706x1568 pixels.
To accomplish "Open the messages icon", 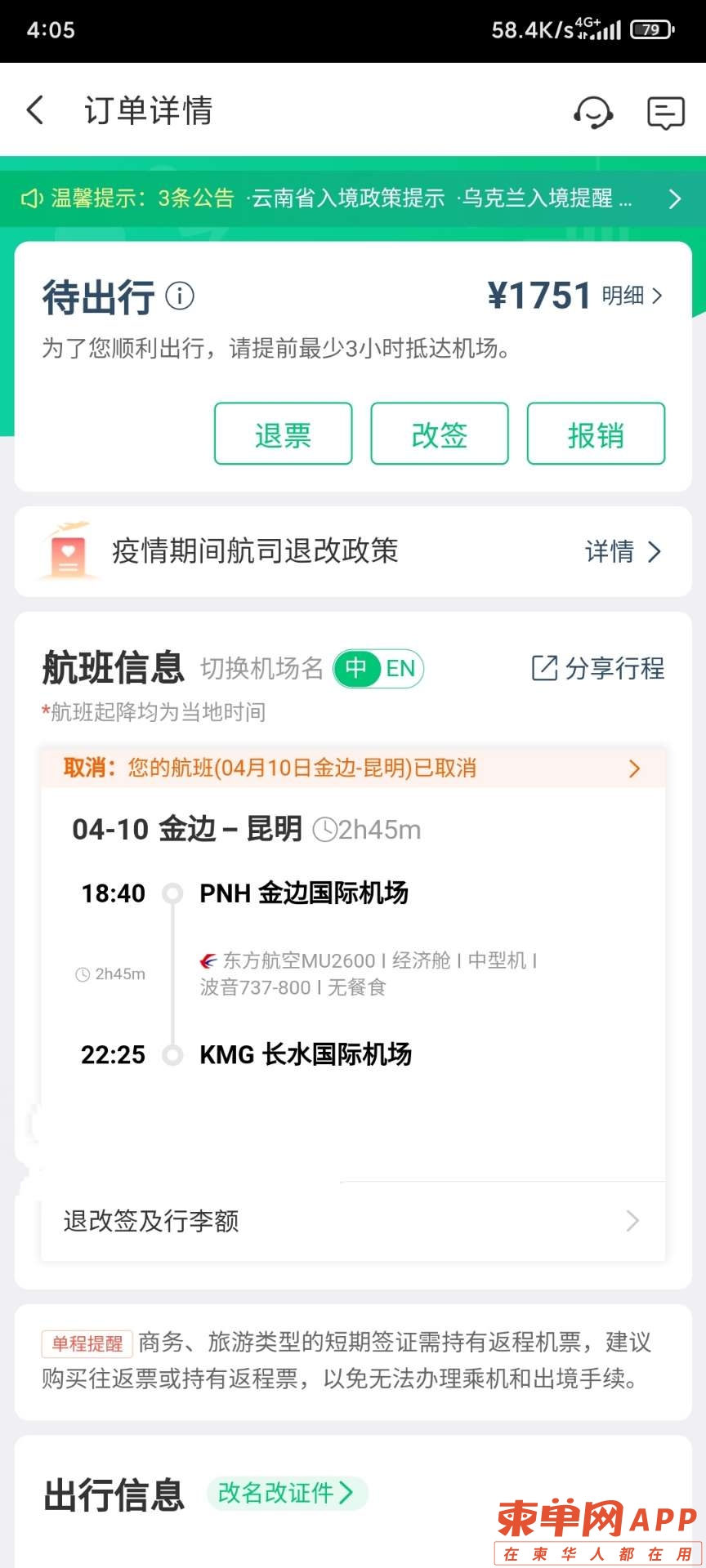I will click(666, 113).
